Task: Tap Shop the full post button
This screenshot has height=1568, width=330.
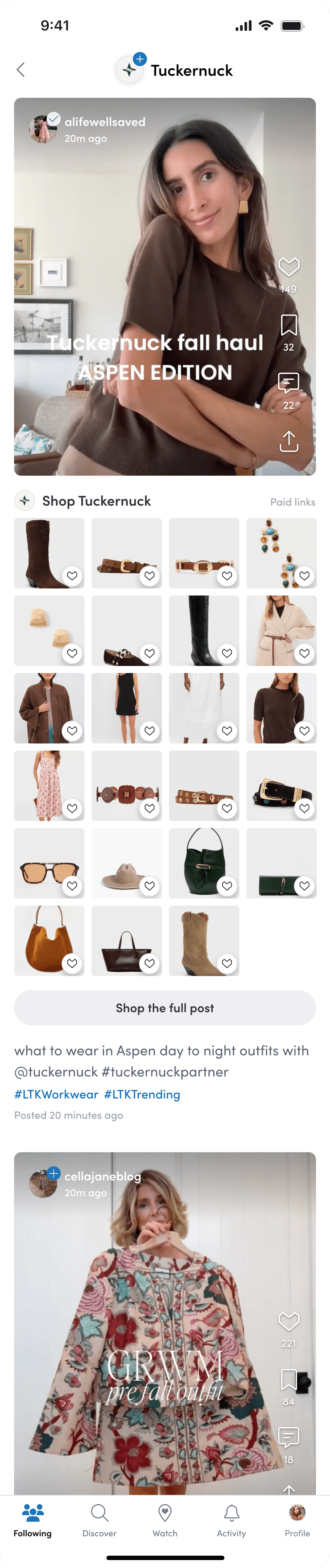Action: 165,1008
